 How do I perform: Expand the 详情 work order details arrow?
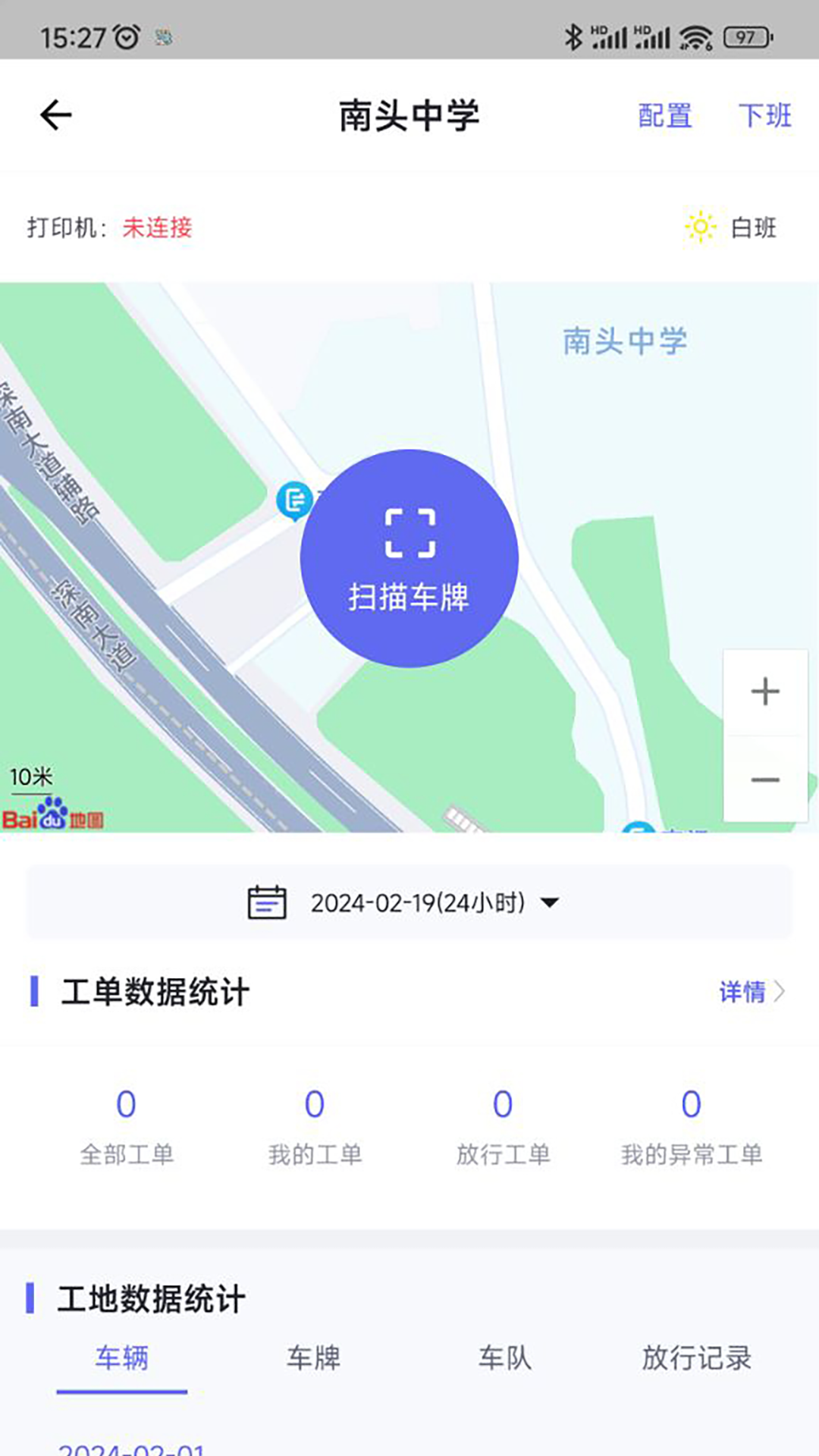pyautogui.click(x=753, y=991)
